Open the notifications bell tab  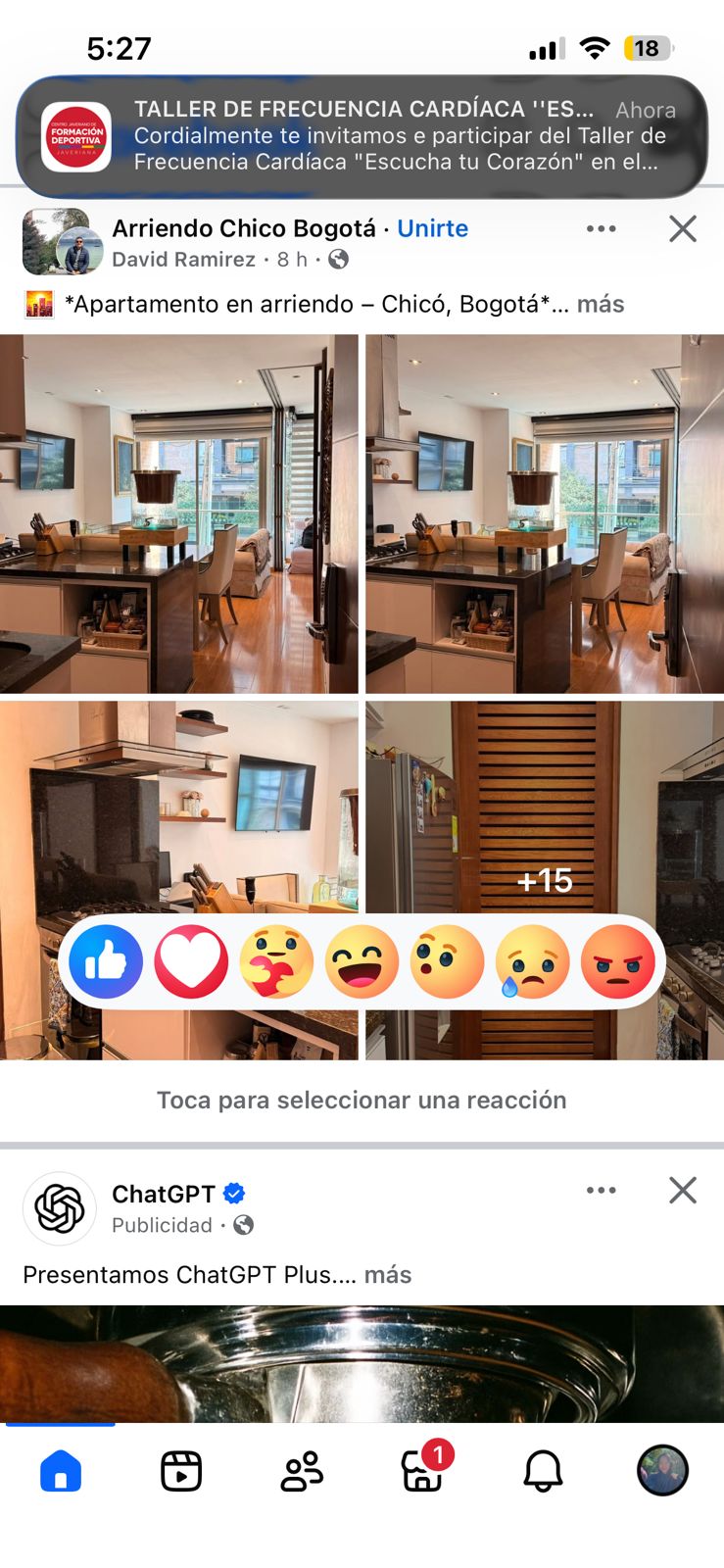click(x=543, y=1471)
